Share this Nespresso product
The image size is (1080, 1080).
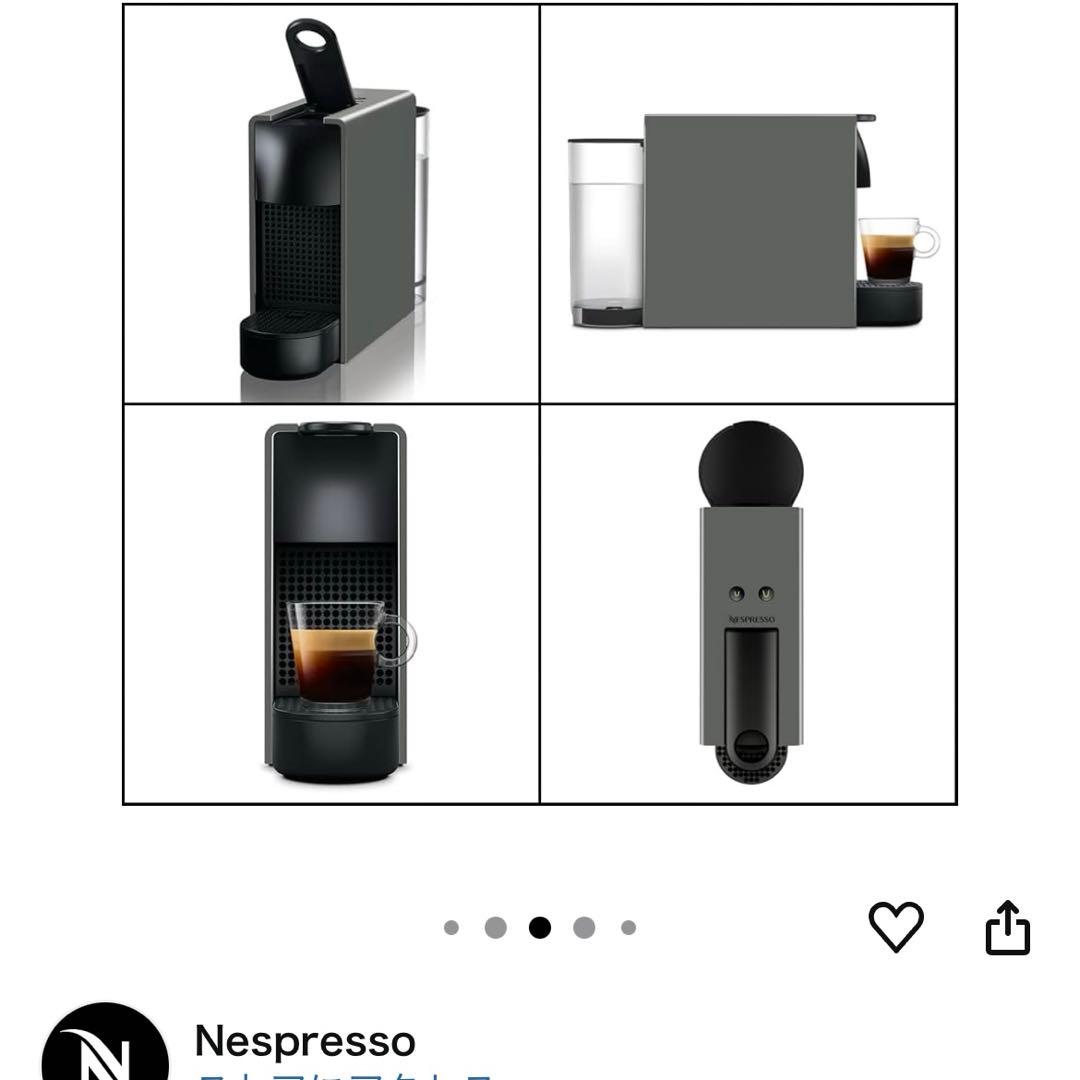1007,927
